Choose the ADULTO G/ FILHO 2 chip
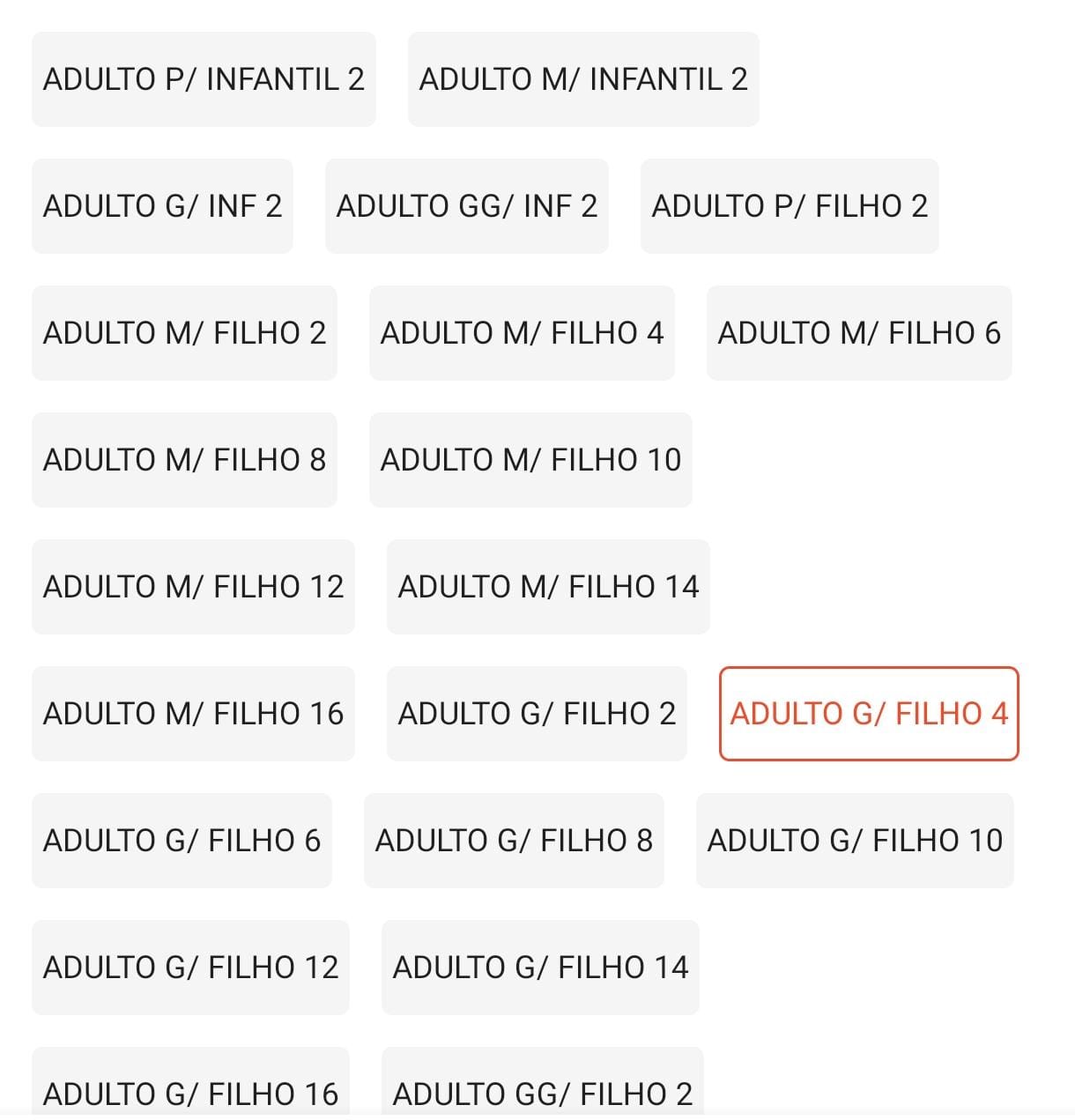Screen dimensions: 1075x1120 click(537, 714)
